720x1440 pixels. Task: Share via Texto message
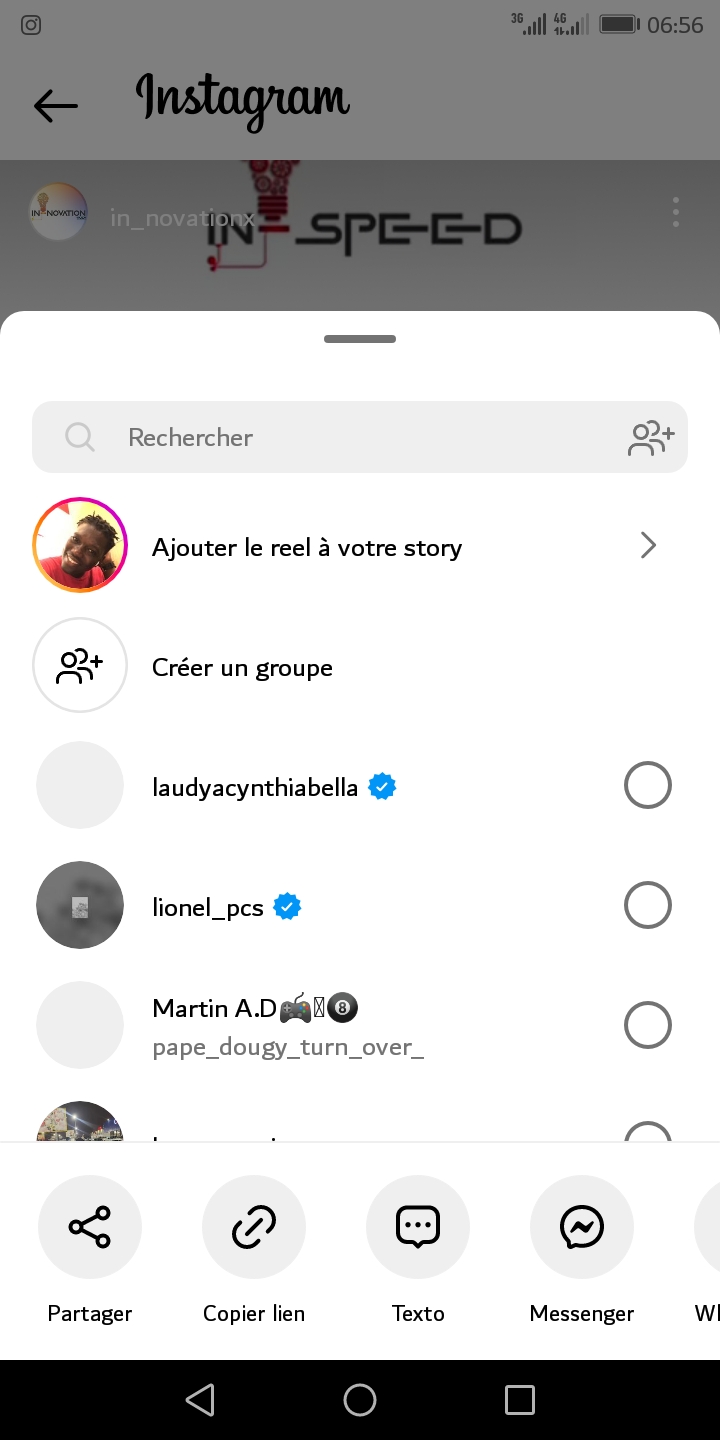coord(418,1228)
